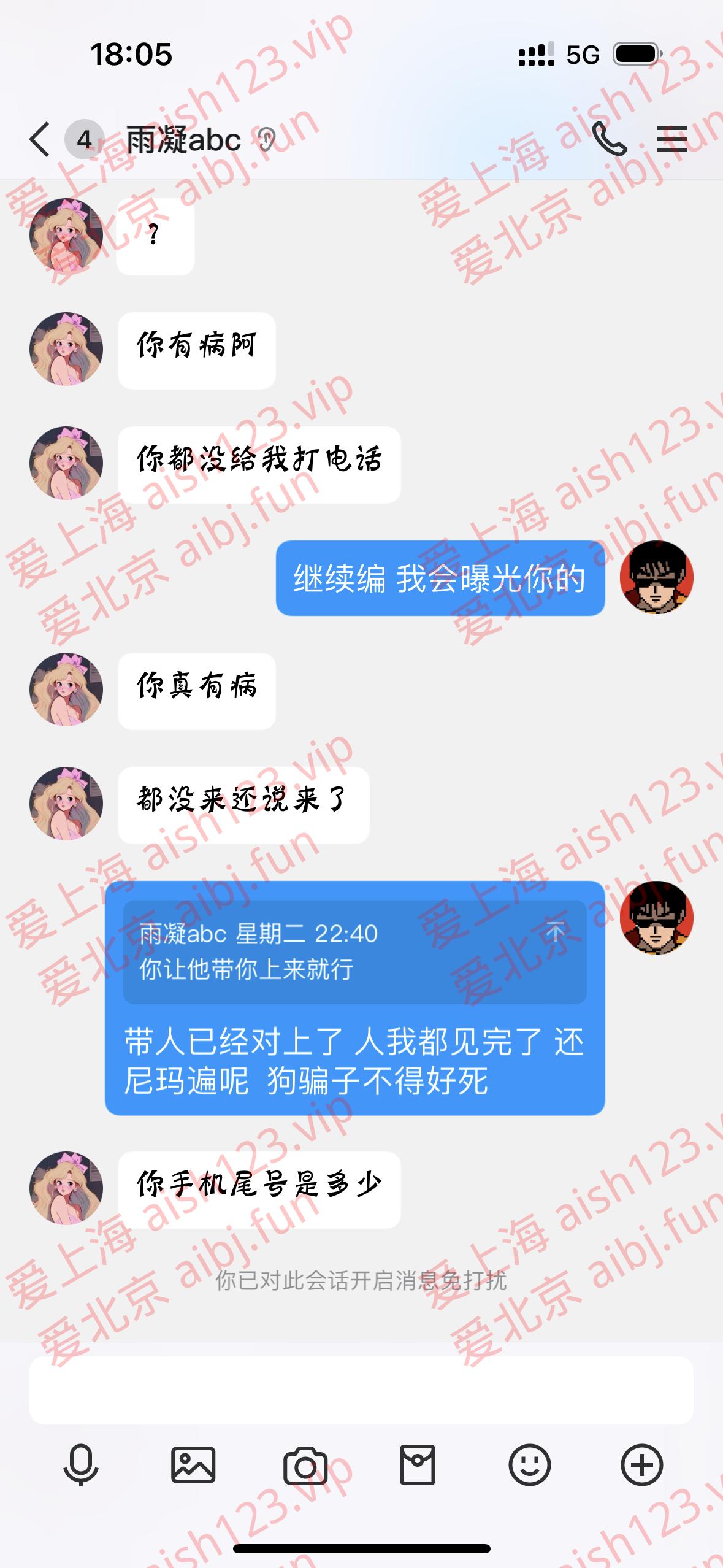Go back to the message list
Screen dimensions: 723x1568
point(40,140)
